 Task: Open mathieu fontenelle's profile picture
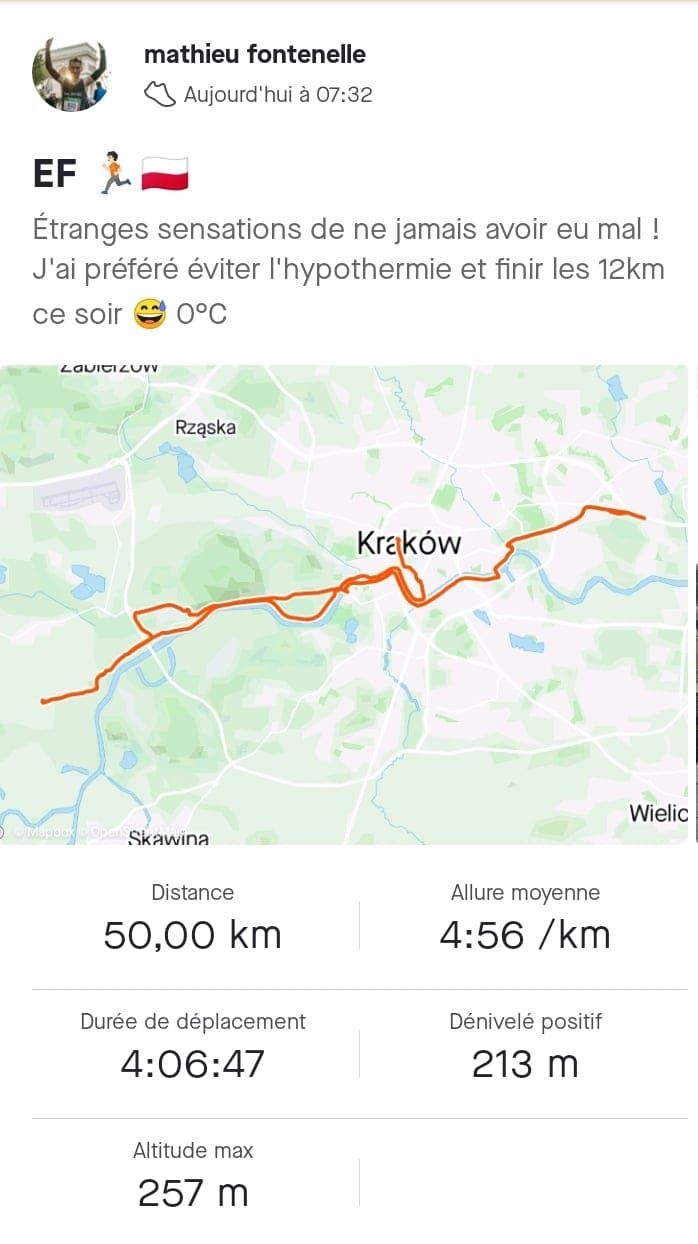70,75
